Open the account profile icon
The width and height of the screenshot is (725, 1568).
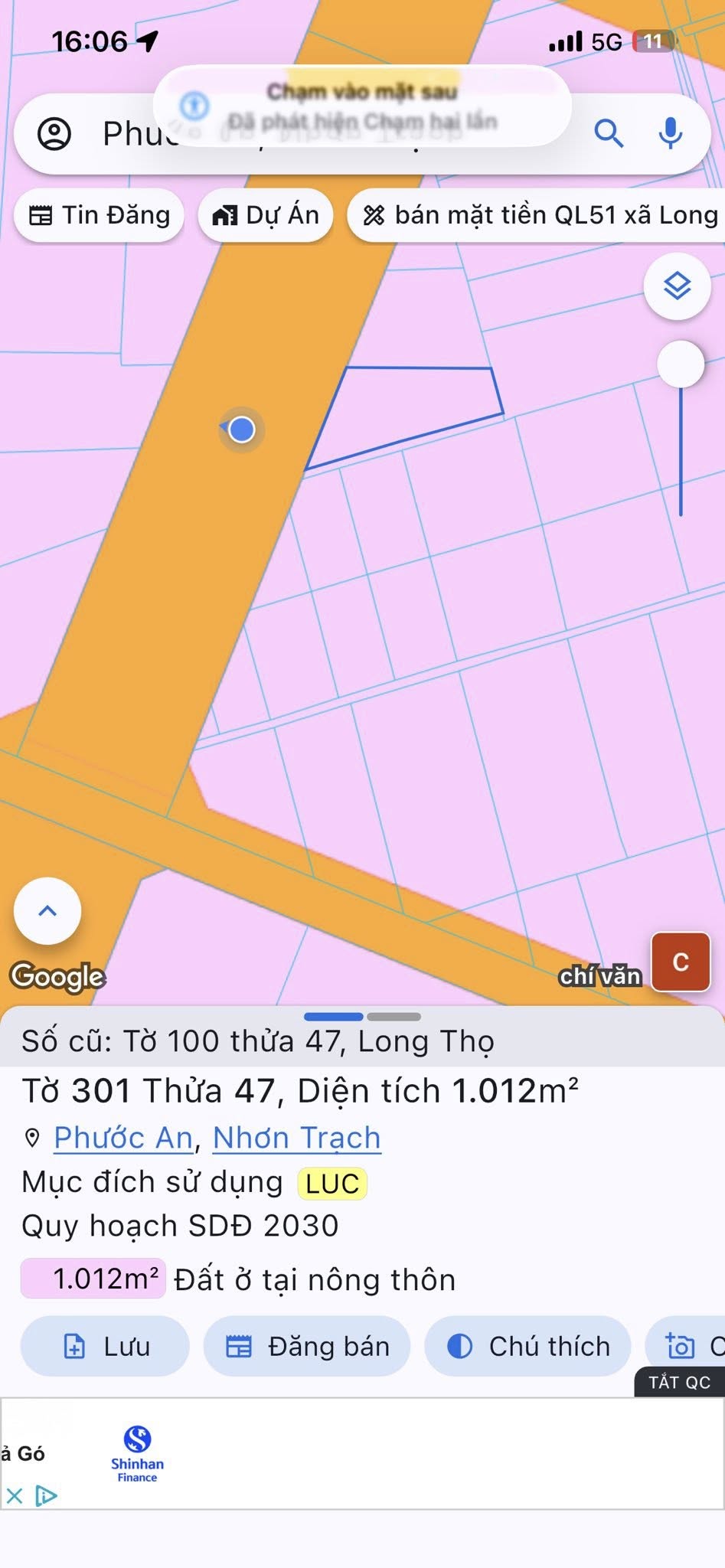[x=54, y=134]
